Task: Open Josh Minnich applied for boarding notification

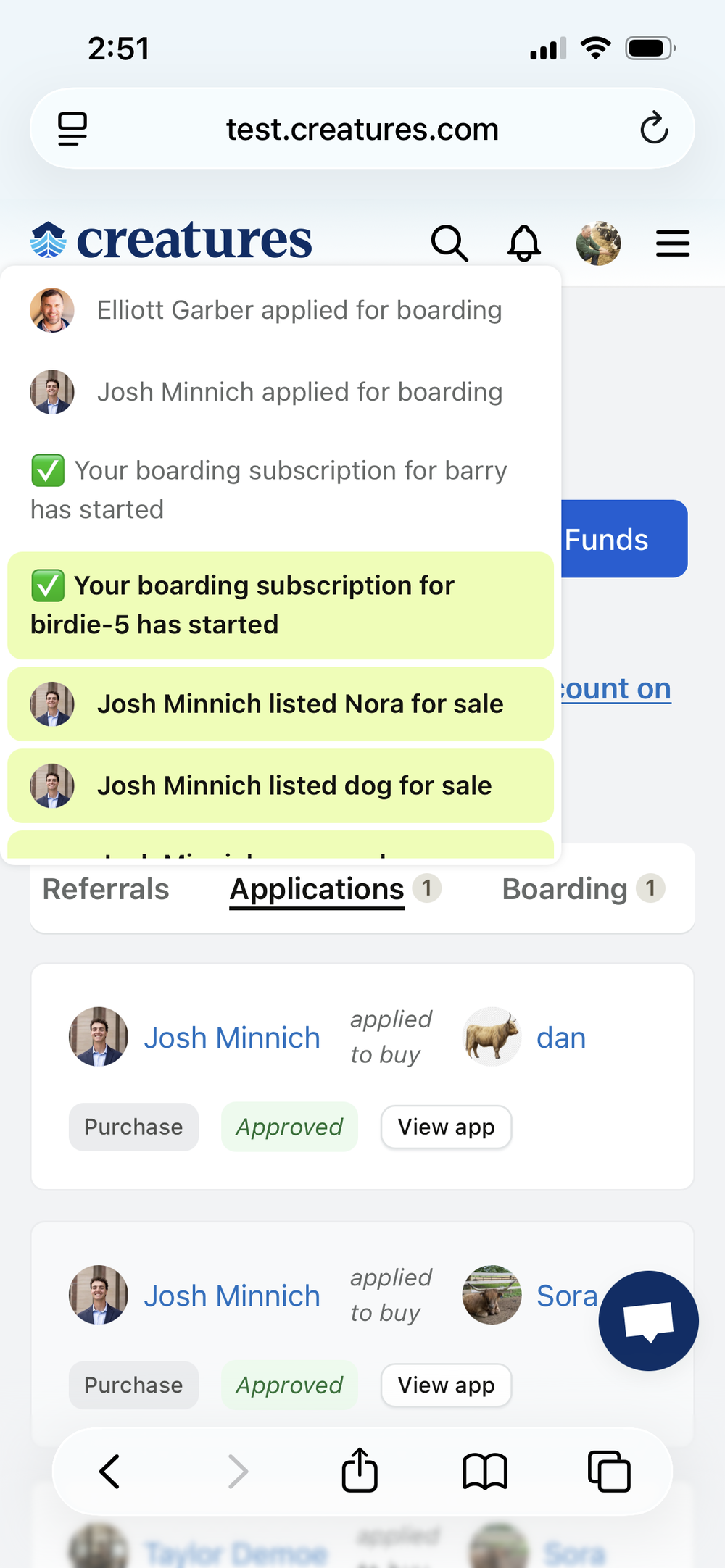Action: pos(281,392)
